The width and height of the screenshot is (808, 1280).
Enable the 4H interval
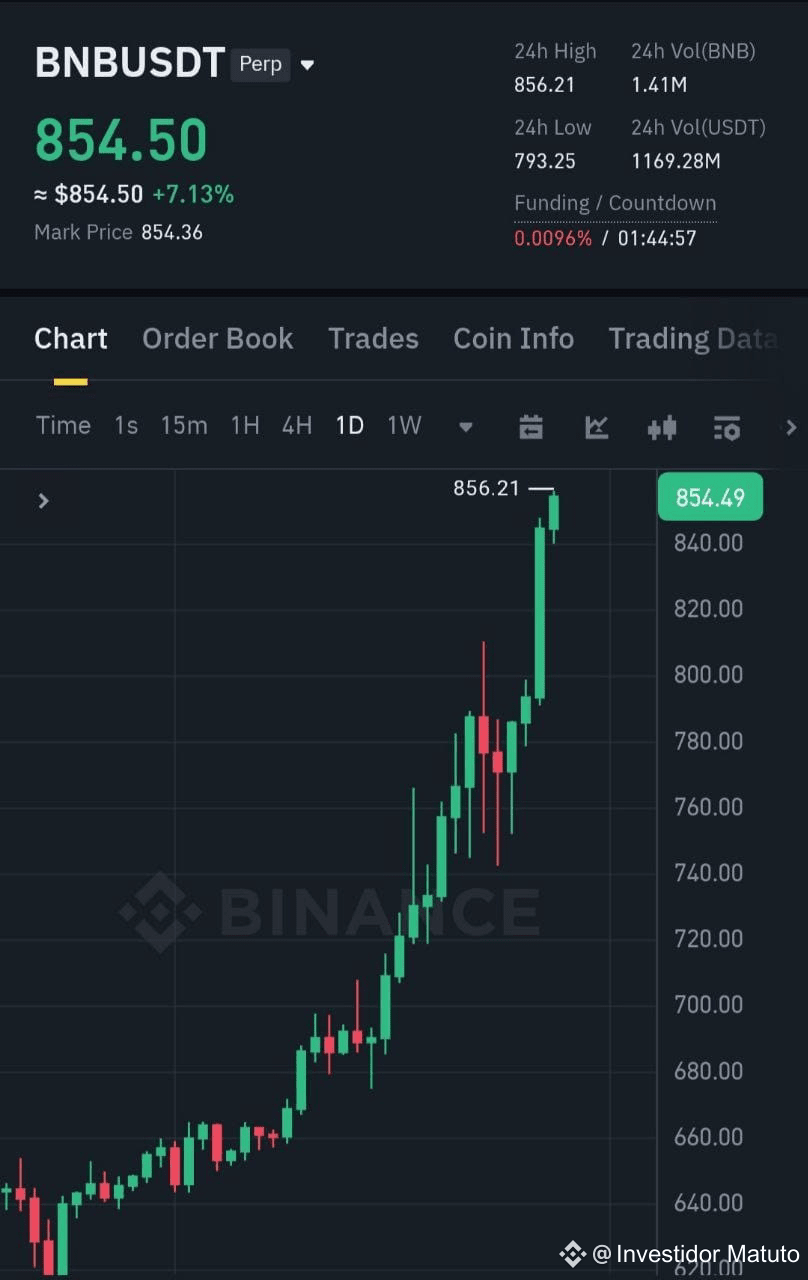tap(296, 425)
